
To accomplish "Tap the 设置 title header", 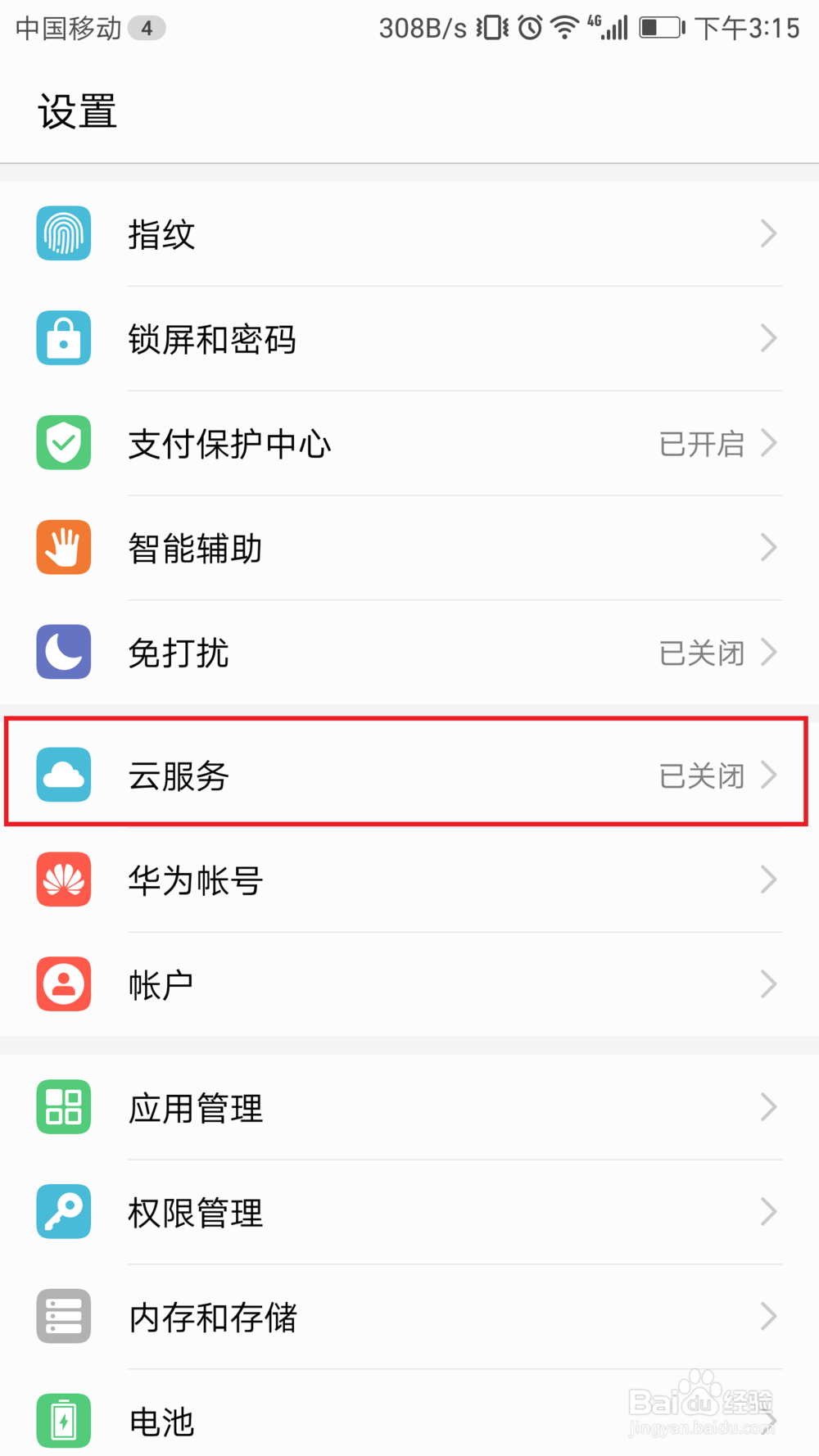I will click(78, 112).
